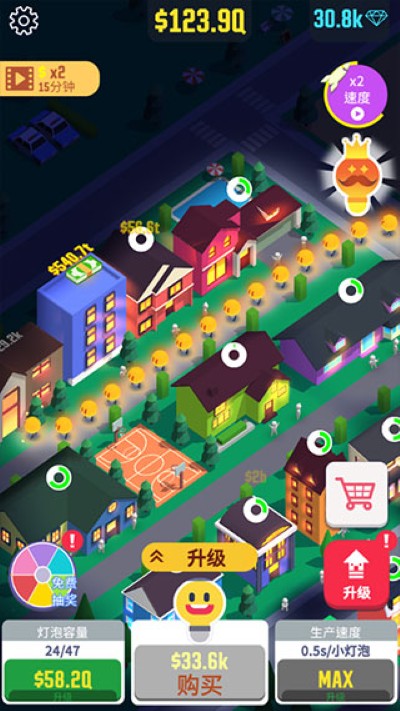Open the red 升级 house upgrades button

(x=356, y=574)
